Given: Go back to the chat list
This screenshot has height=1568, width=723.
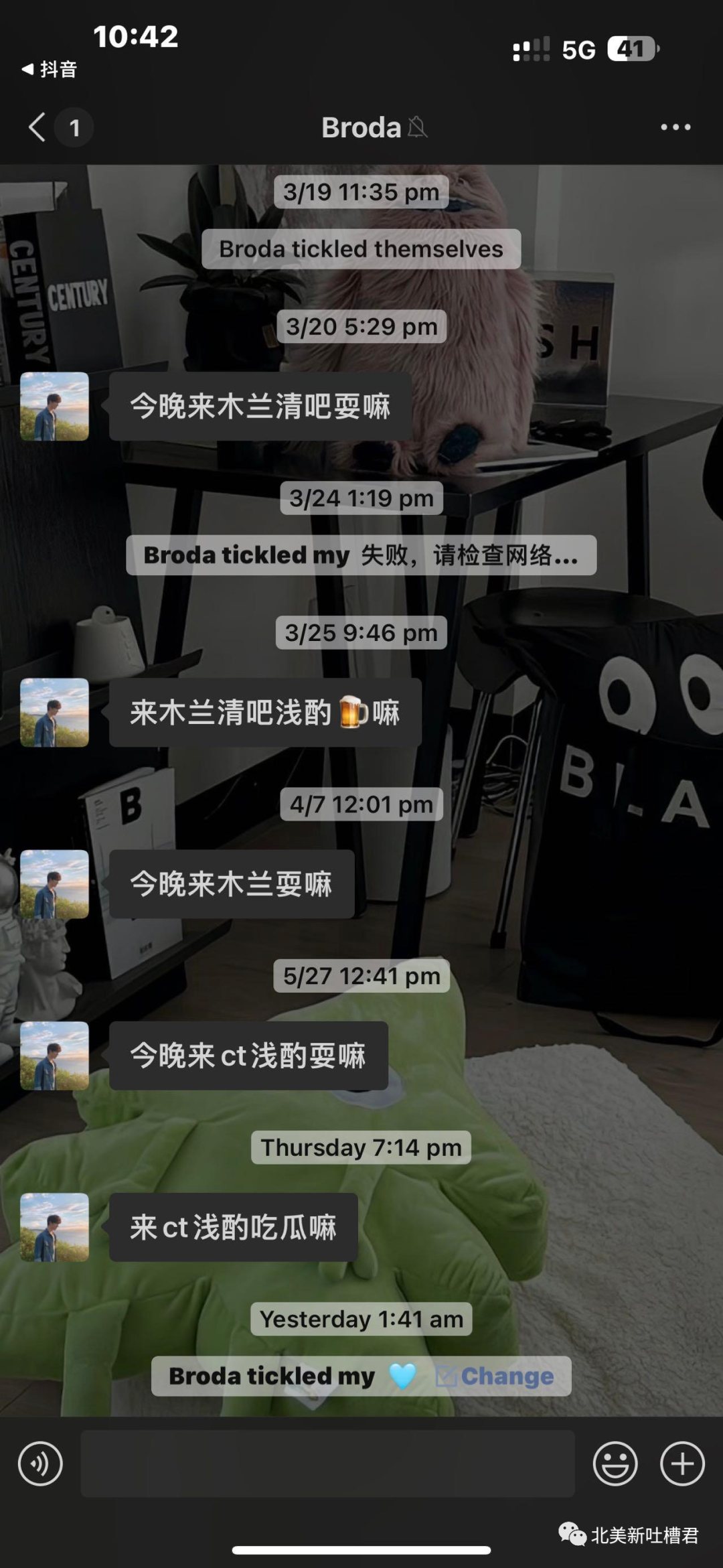Looking at the screenshot, I should click(37, 127).
